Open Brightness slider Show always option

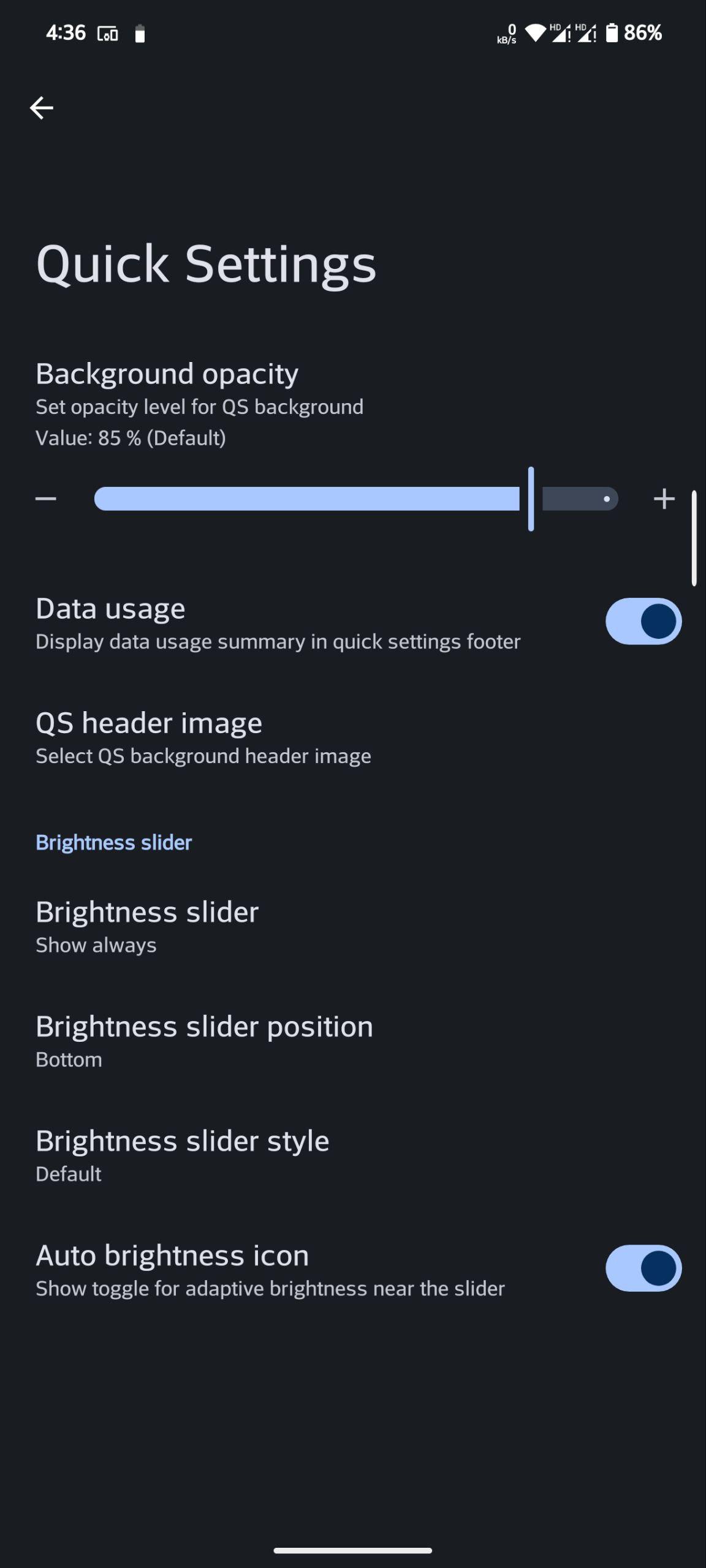tap(353, 927)
